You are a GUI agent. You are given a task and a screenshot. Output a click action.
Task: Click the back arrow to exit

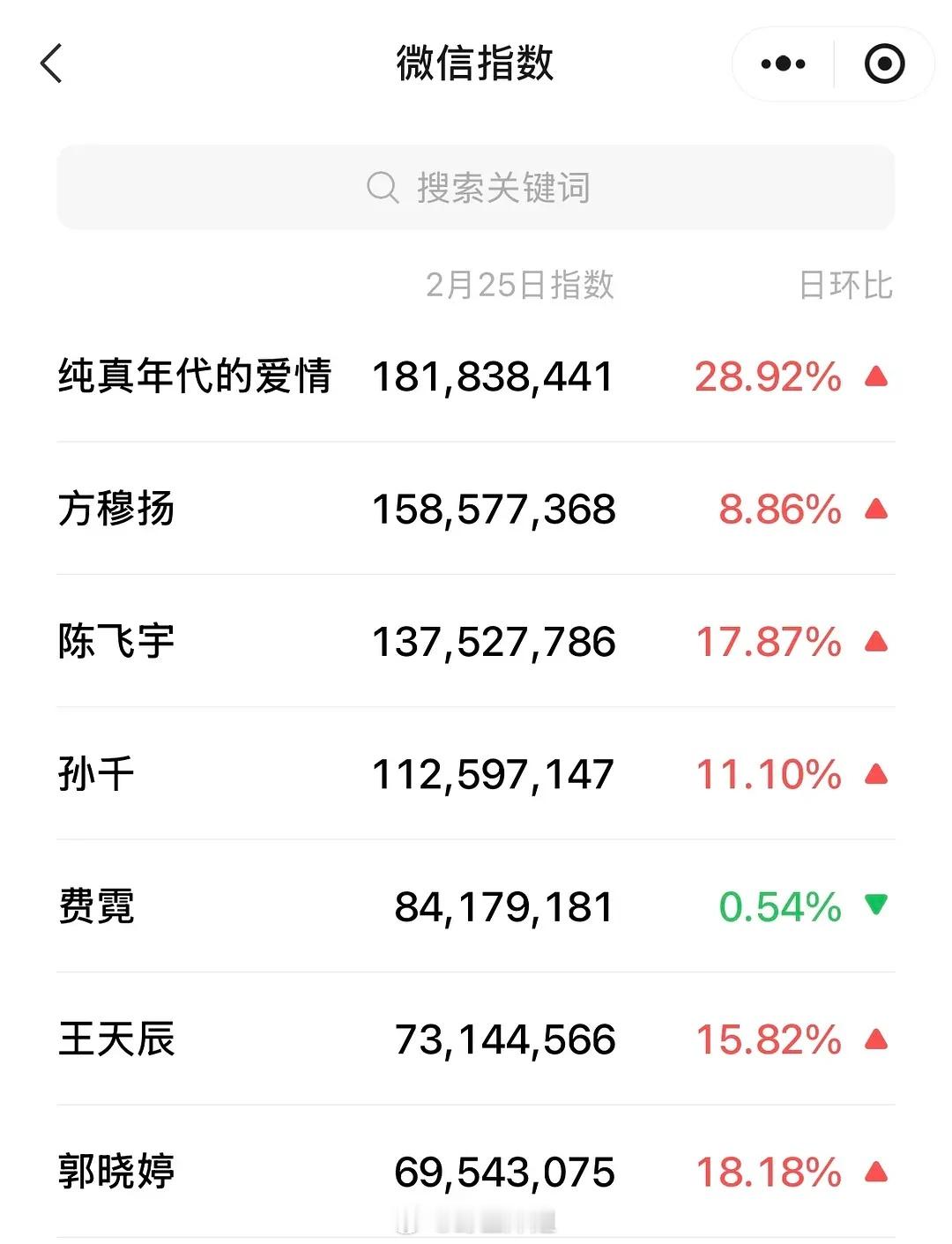pos(50,64)
